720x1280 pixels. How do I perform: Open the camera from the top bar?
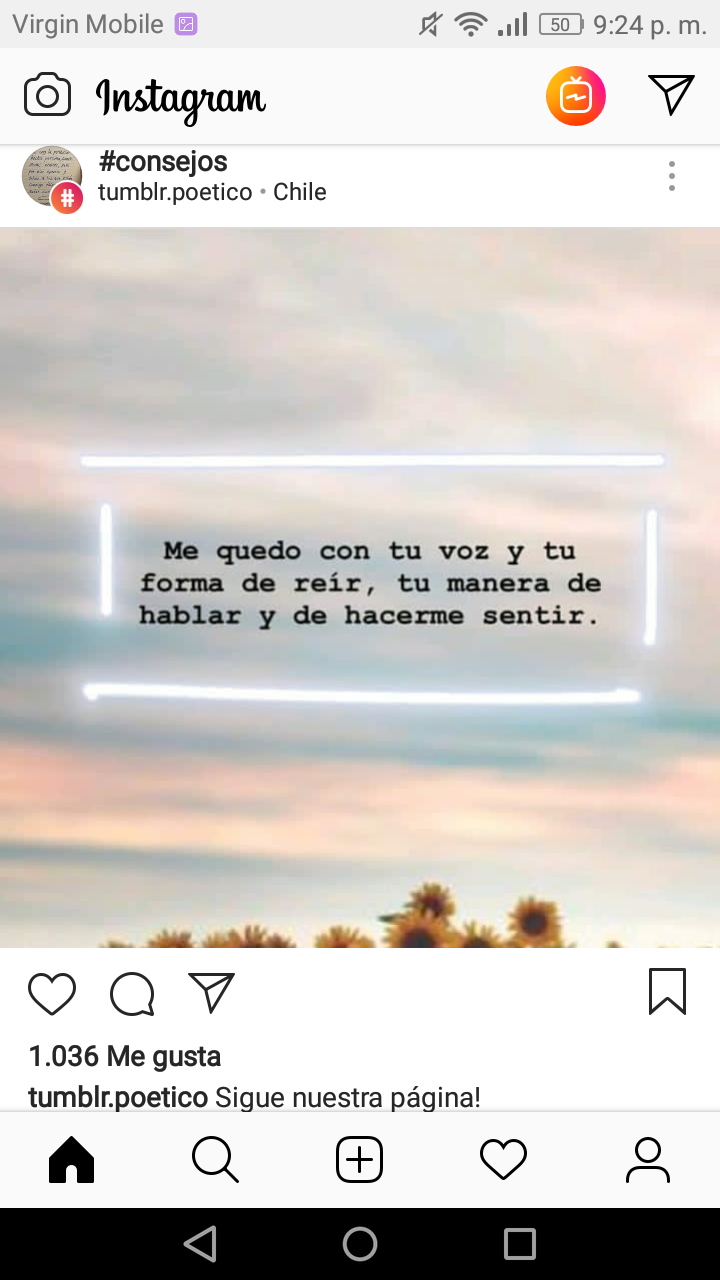pos(47,96)
